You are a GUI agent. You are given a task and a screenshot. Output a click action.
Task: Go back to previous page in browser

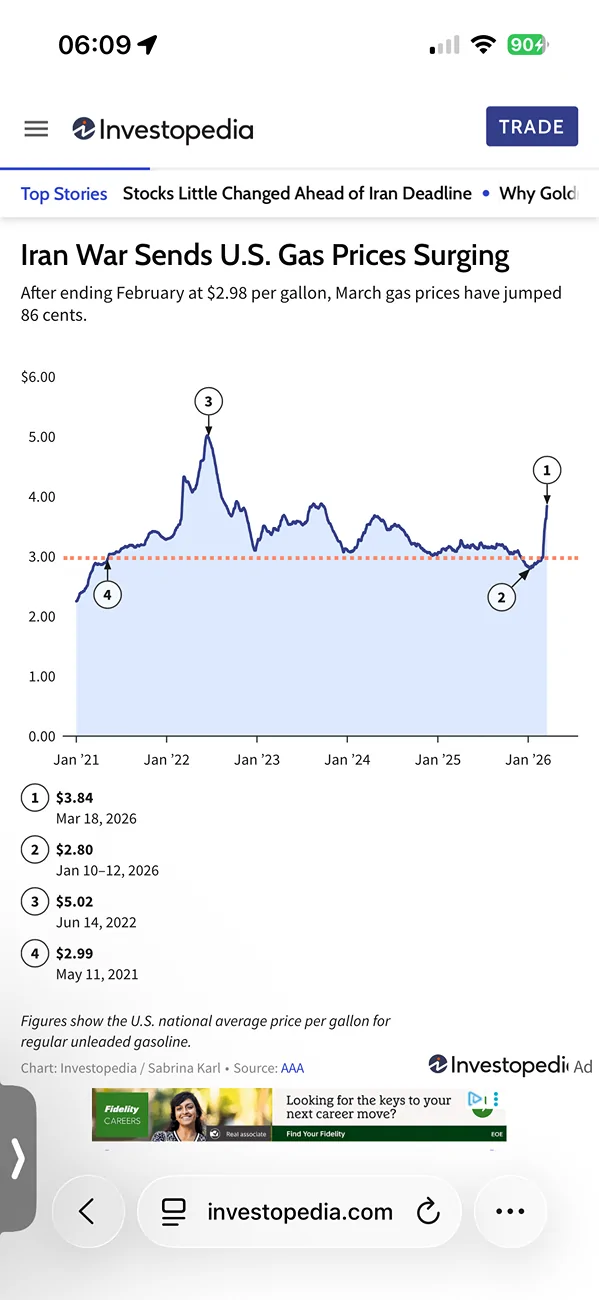(87, 1212)
